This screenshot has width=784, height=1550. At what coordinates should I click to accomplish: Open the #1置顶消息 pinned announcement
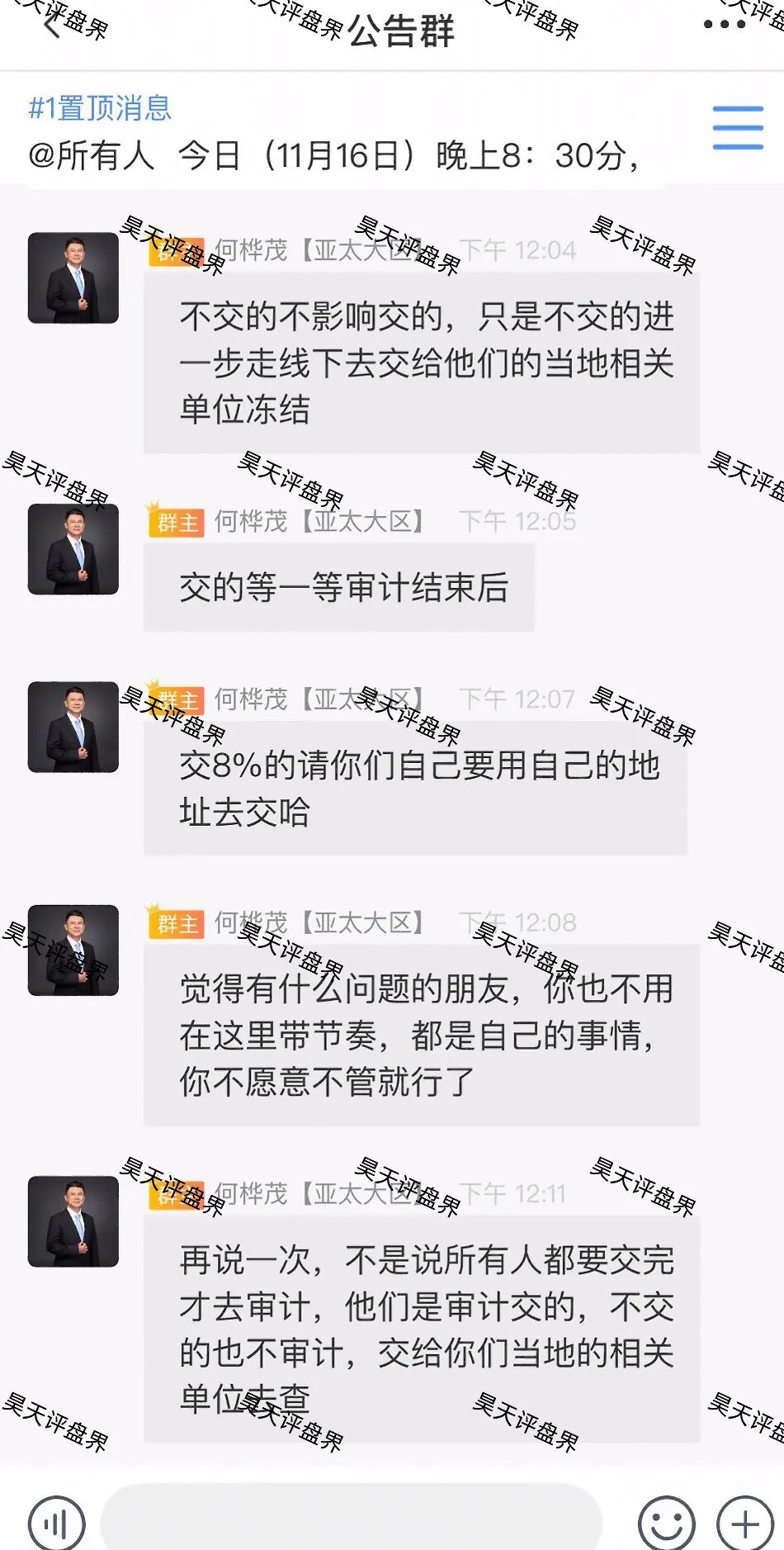click(x=330, y=134)
